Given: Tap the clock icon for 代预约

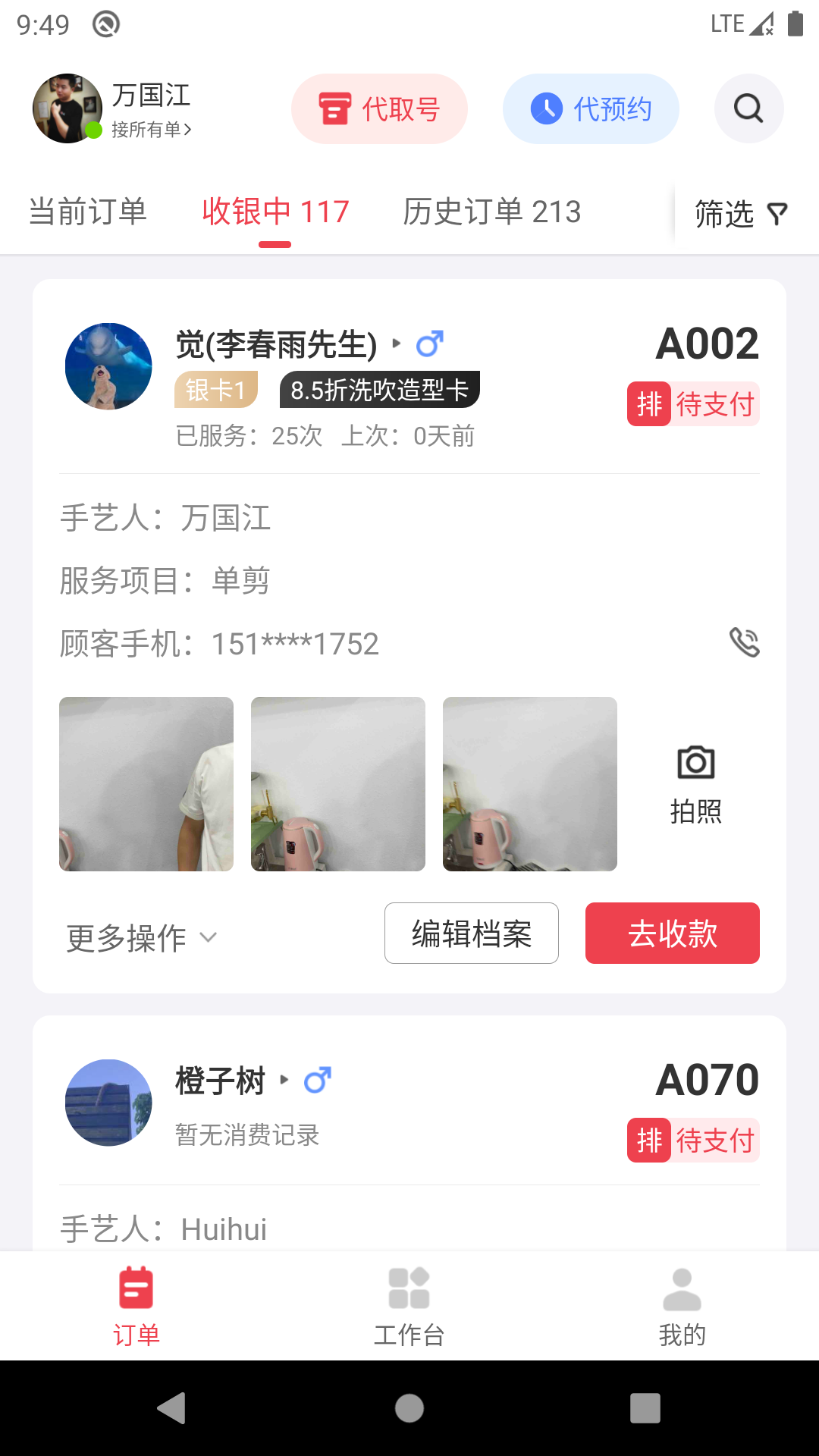Looking at the screenshot, I should [547, 108].
